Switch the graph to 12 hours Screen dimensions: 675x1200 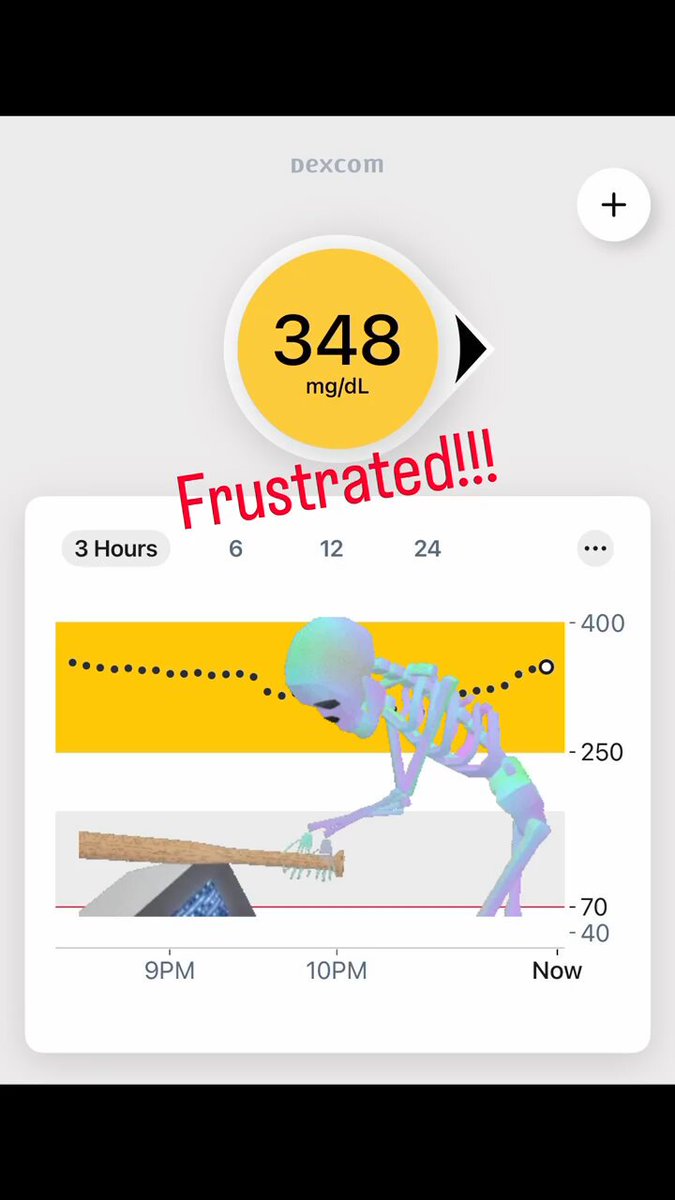[331, 549]
